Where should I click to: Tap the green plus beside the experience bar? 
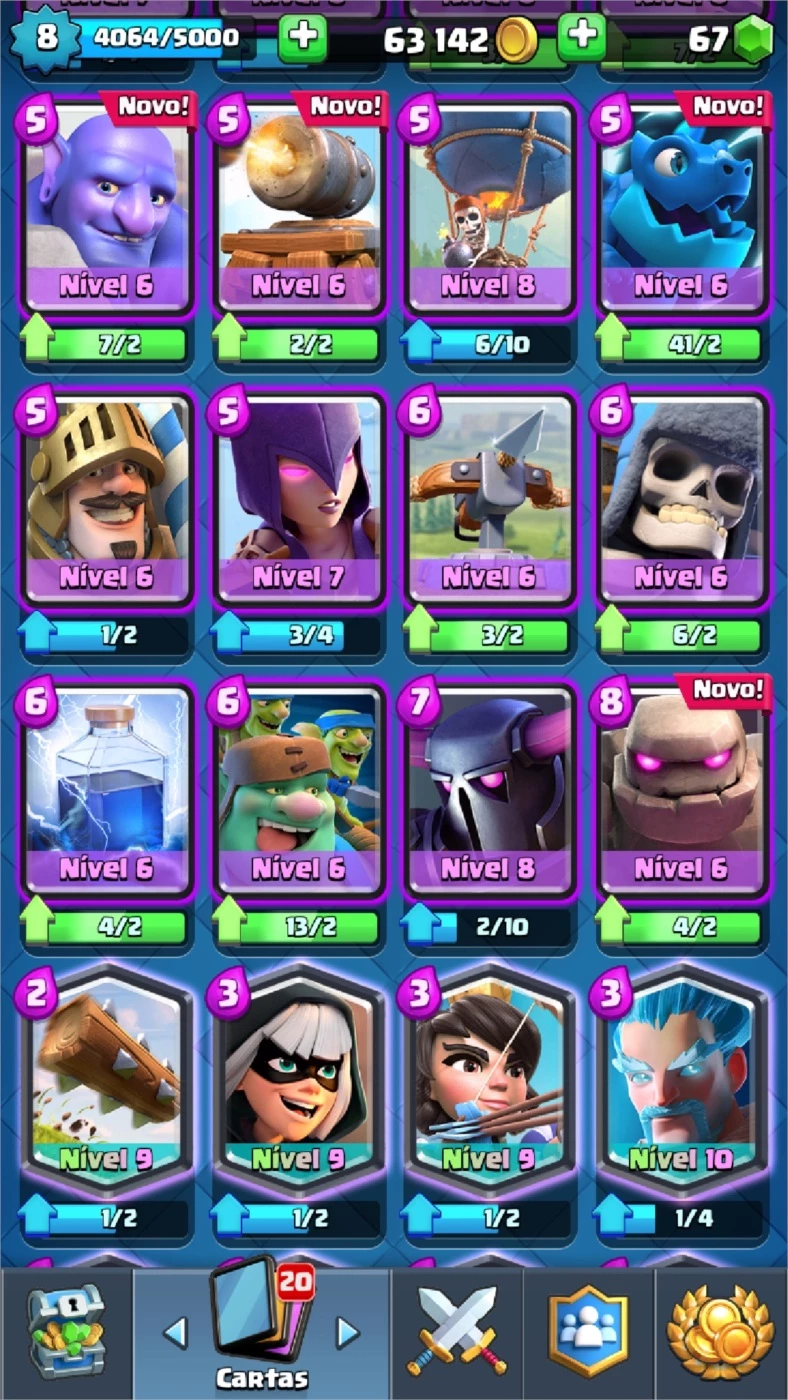point(303,38)
